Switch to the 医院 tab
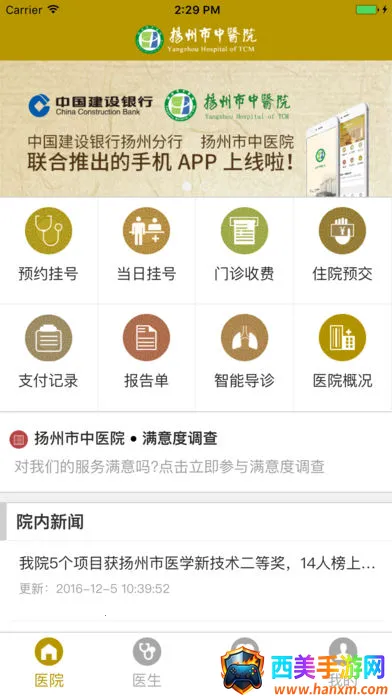The width and height of the screenshot is (392, 696). [x=49, y=663]
